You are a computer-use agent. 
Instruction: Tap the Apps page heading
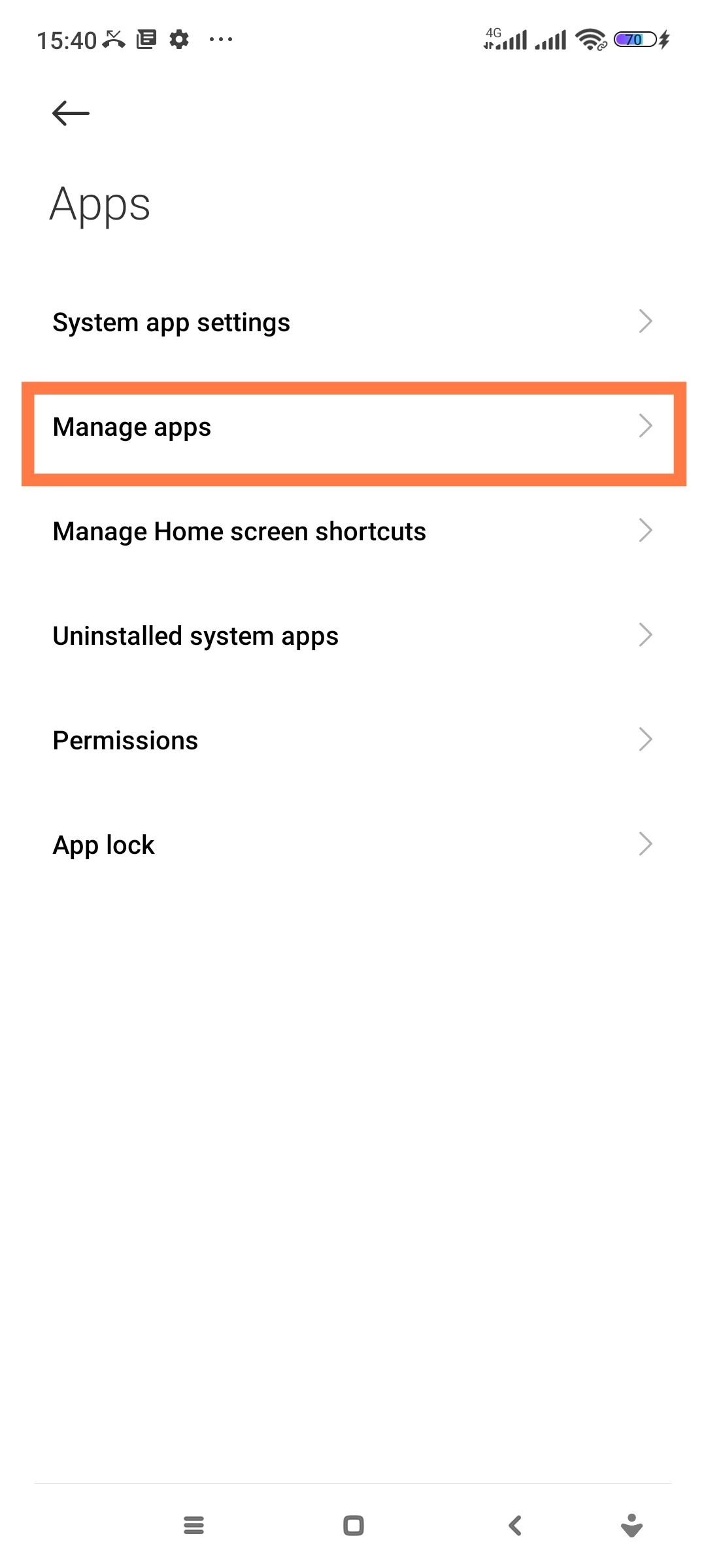coord(101,204)
